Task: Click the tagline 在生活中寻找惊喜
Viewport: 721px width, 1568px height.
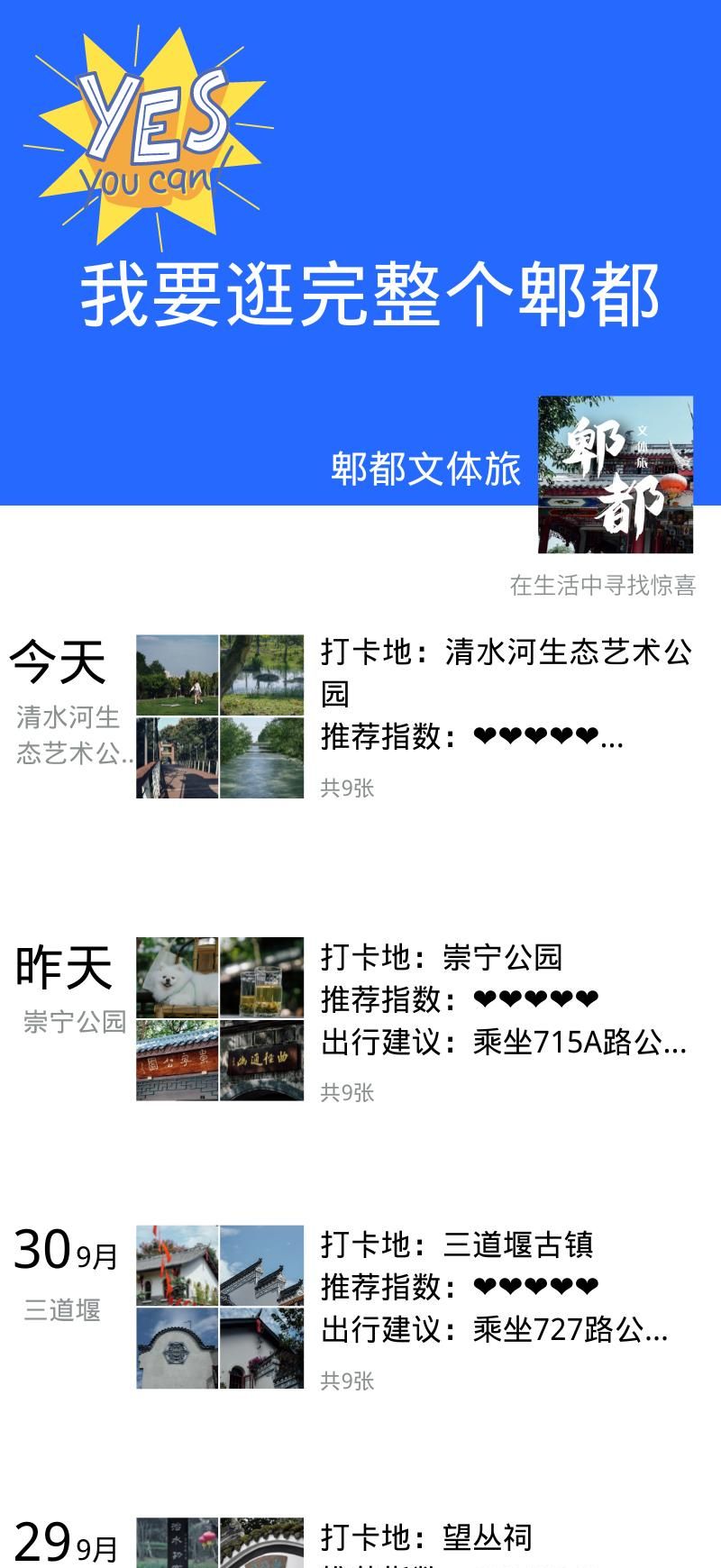Action: click(604, 584)
